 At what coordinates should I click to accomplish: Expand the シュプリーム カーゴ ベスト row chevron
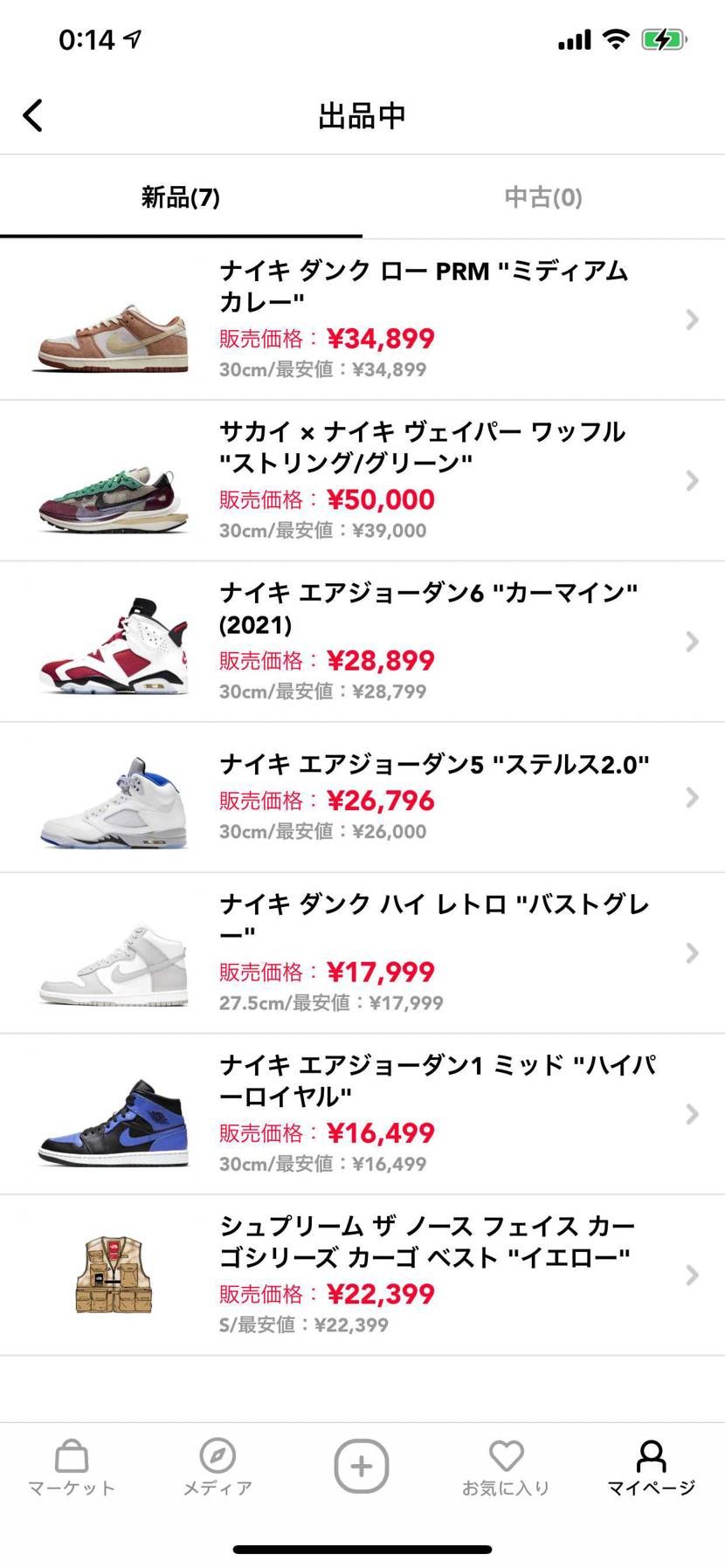pyautogui.click(x=692, y=1274)
